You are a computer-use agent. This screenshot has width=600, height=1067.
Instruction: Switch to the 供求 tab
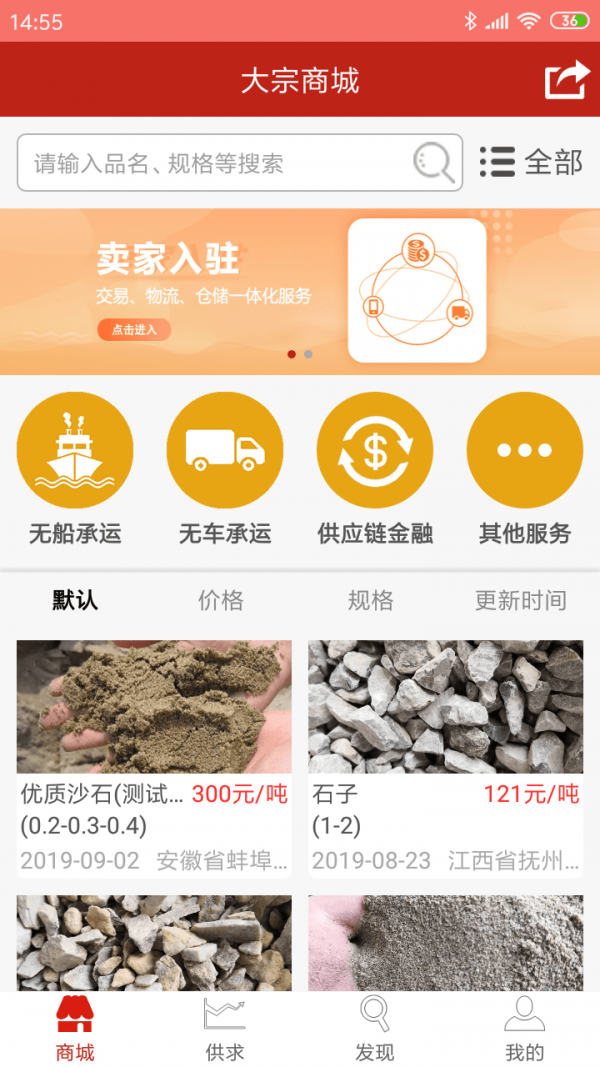click(225, 1030)
